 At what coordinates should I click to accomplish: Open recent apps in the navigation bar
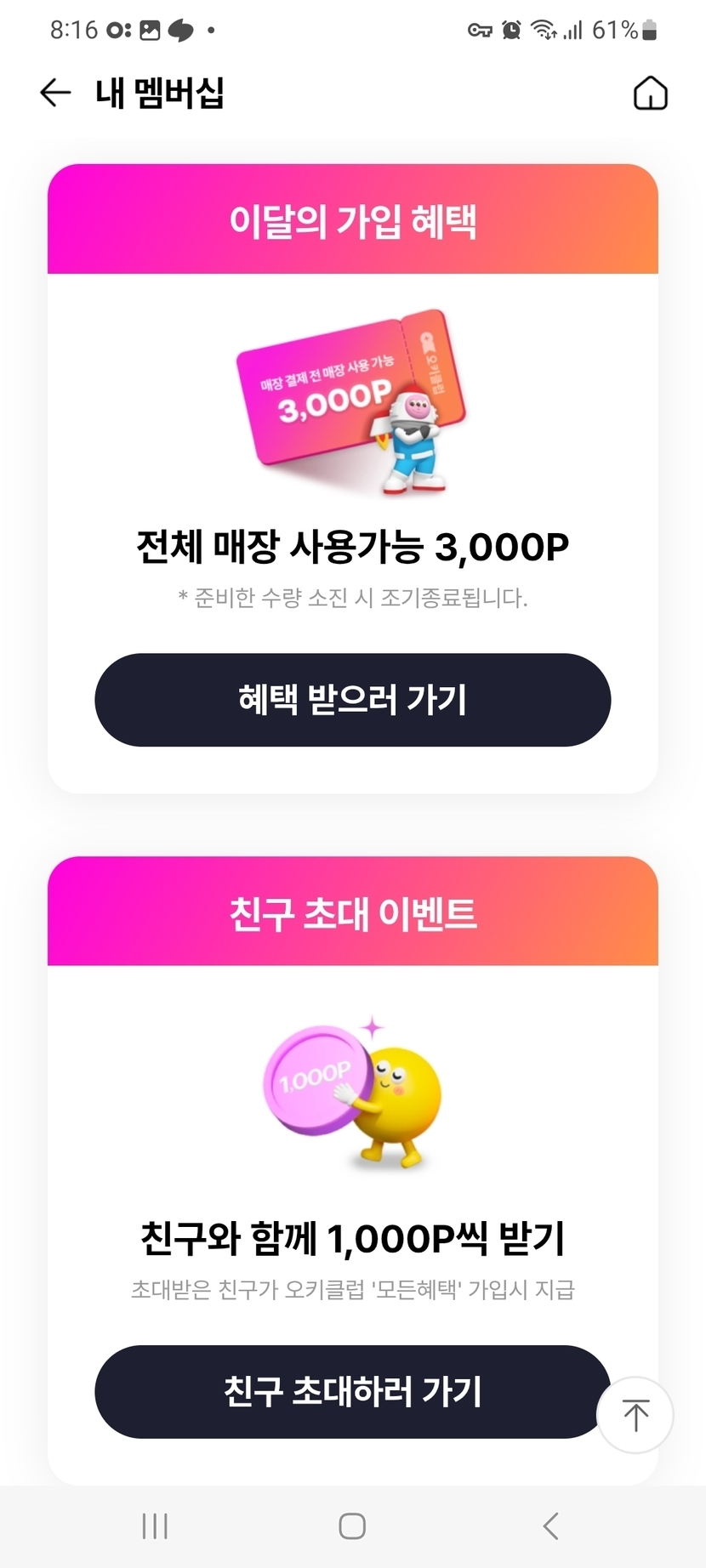pyautogui.click(x=155, y=1525)
